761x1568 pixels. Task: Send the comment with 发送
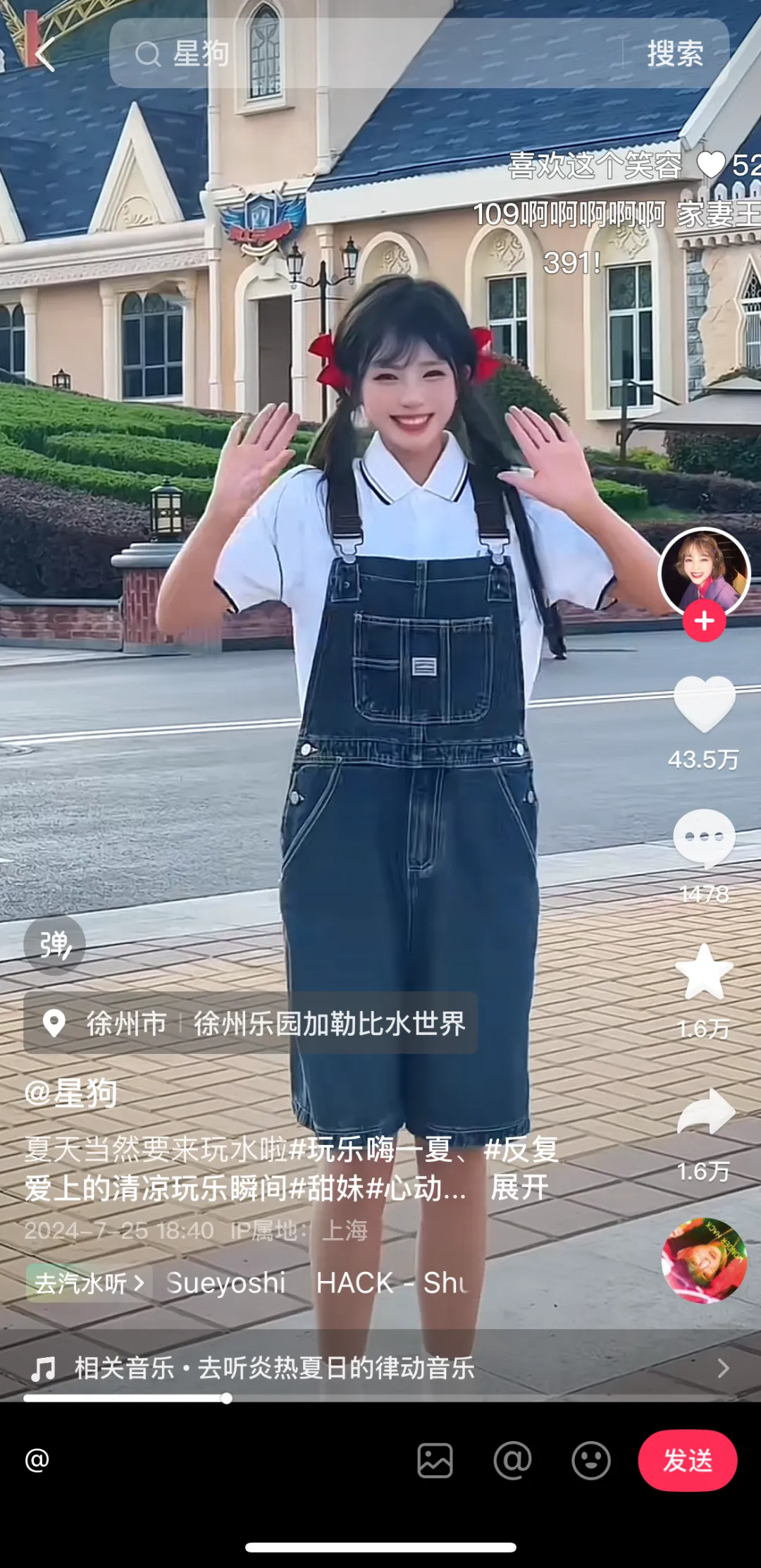pyautogui.click(x=688, y=1460)
